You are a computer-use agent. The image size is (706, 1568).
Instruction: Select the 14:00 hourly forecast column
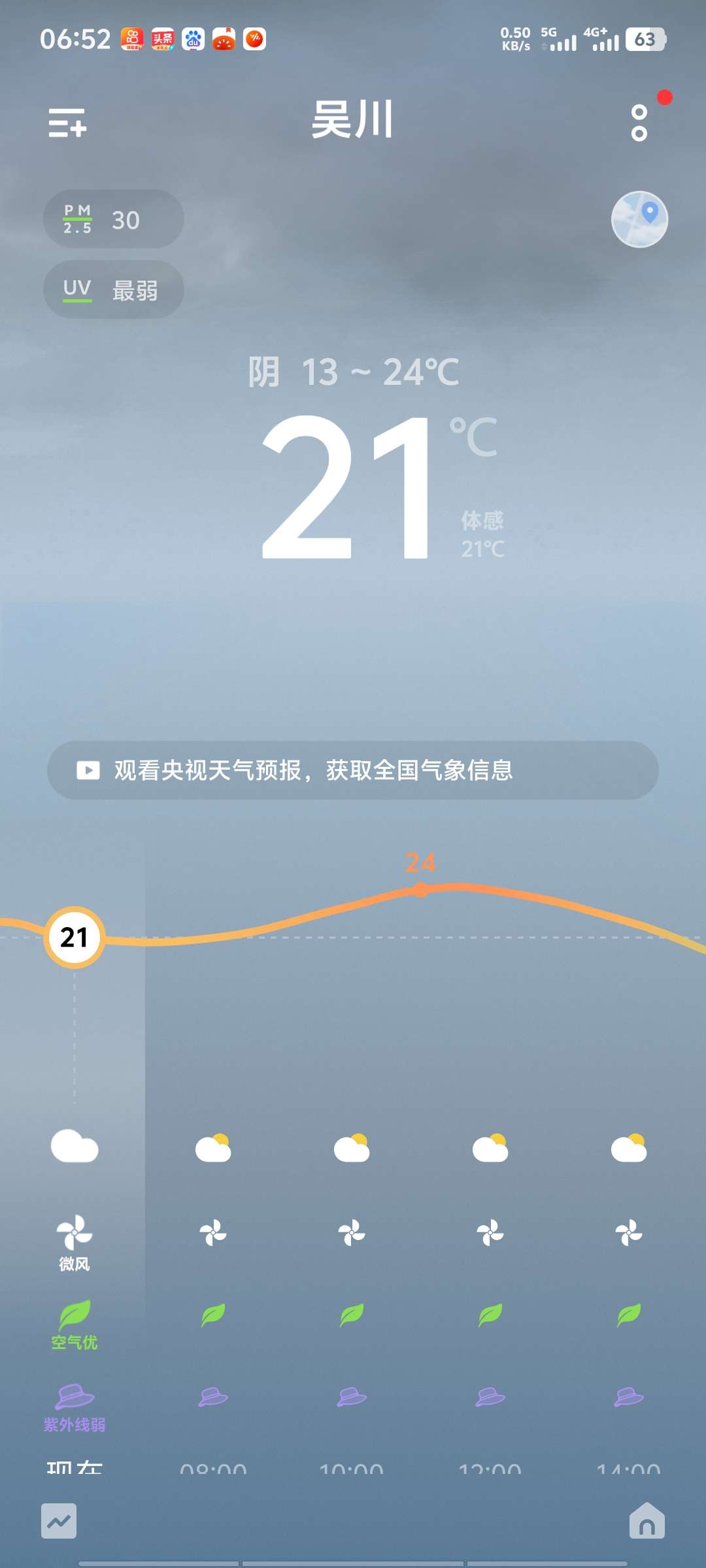coord(629,1241)
